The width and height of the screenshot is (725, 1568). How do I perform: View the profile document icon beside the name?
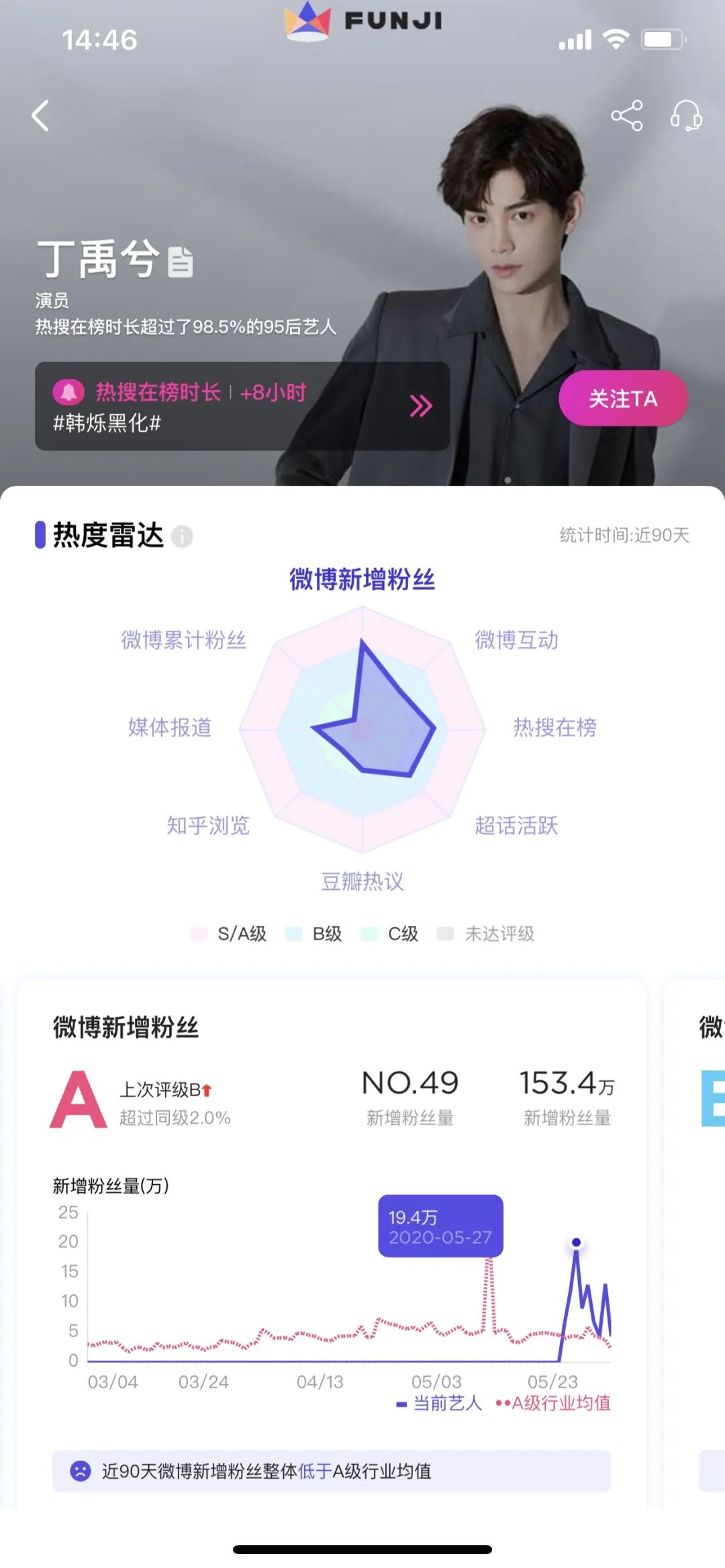tap(180, 262)
